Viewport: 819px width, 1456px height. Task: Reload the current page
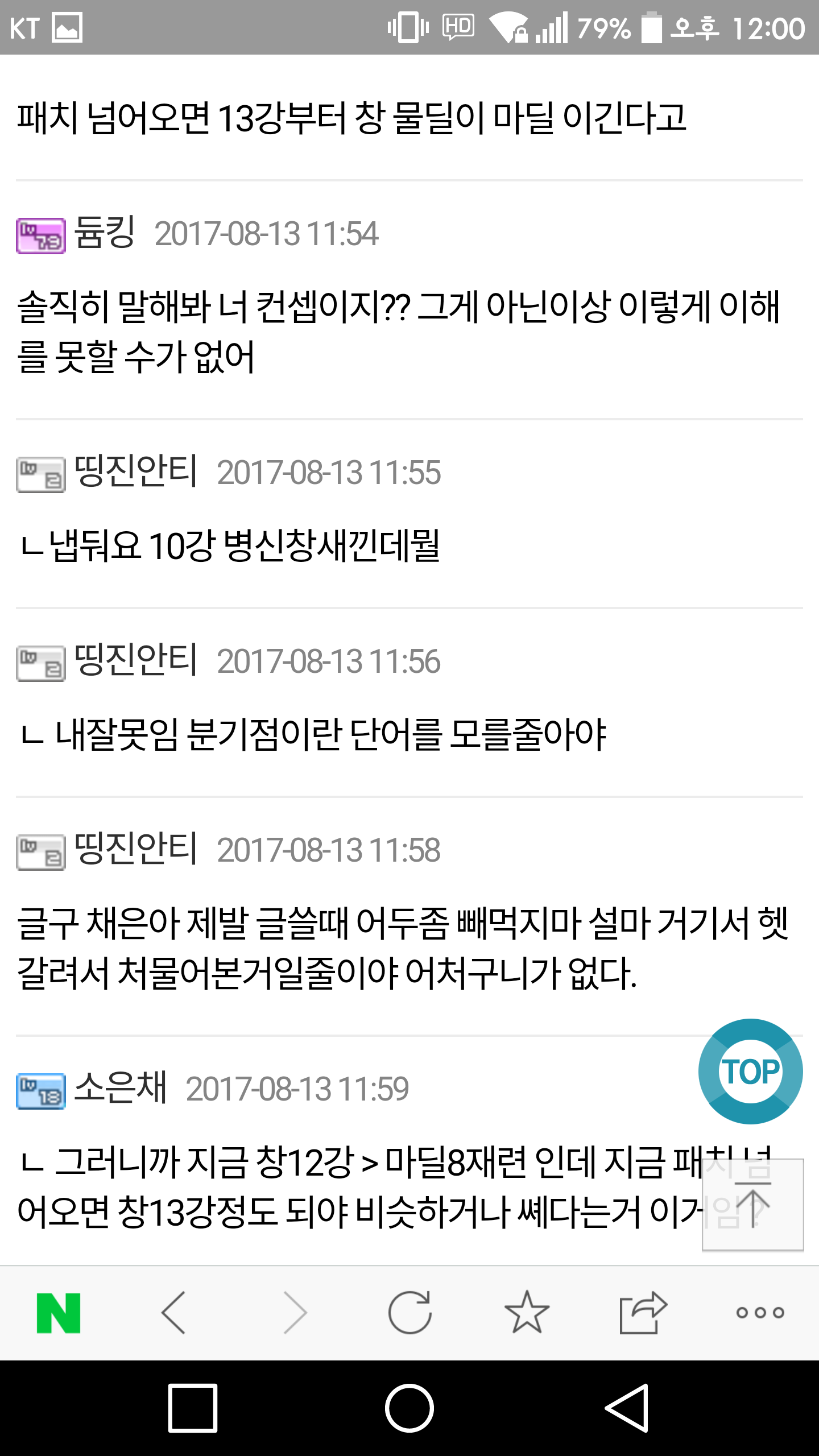[410, 1312]
